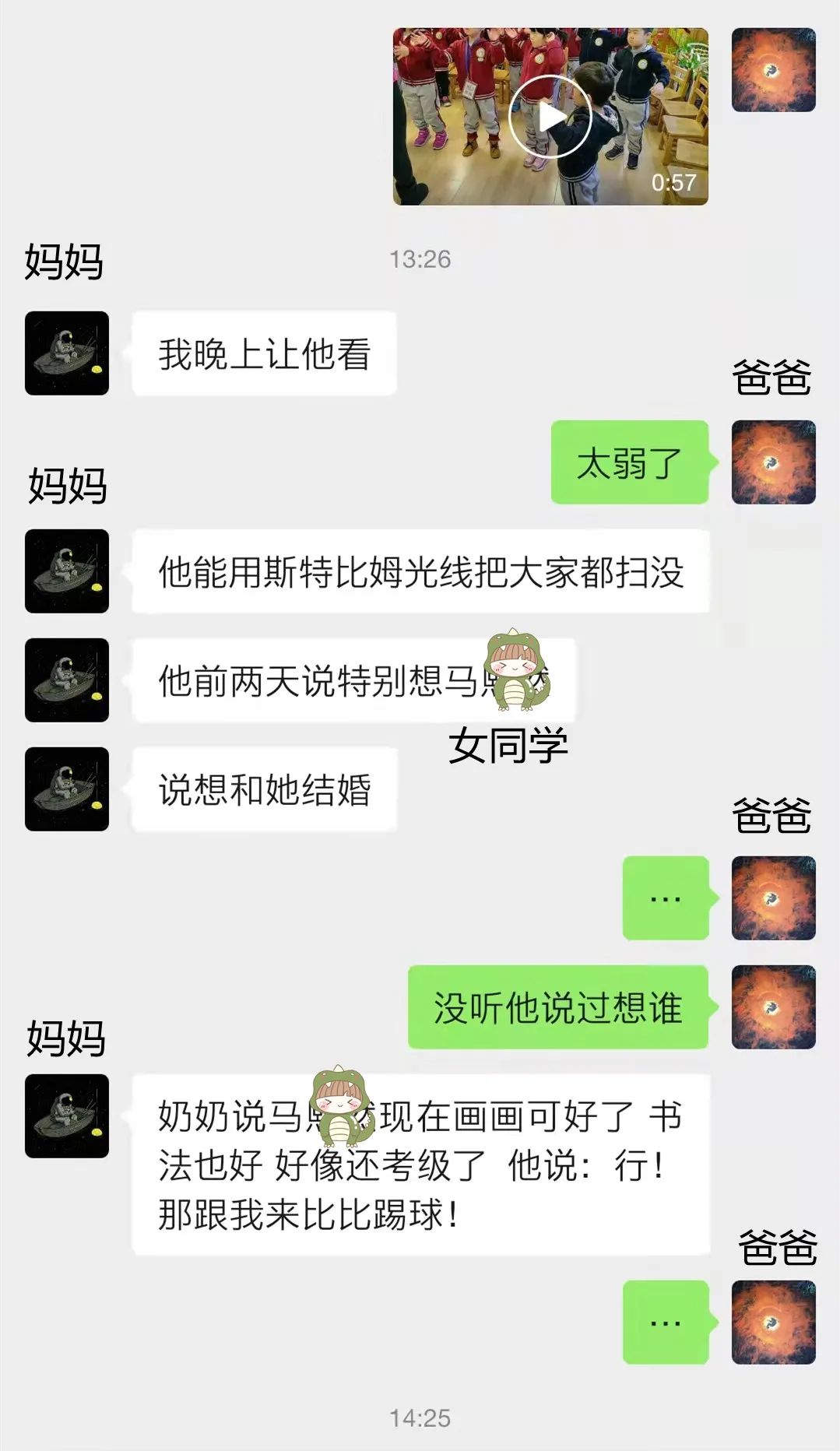The width and height of the screenshot is (840, 1451).
Task: Open avatar next to 没听他说过想谁 message
Action: (773, 1007)
